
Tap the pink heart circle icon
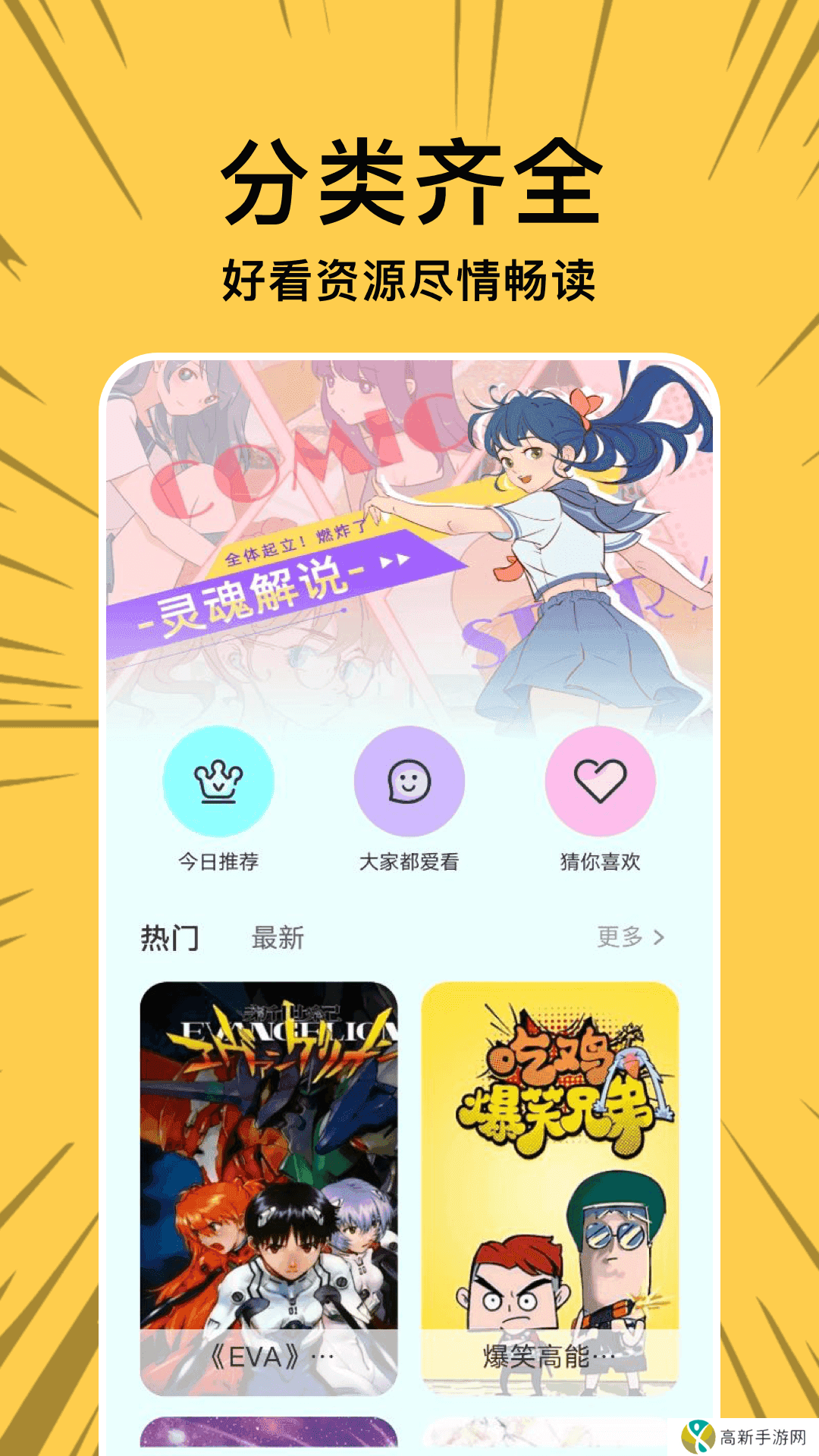598,783
